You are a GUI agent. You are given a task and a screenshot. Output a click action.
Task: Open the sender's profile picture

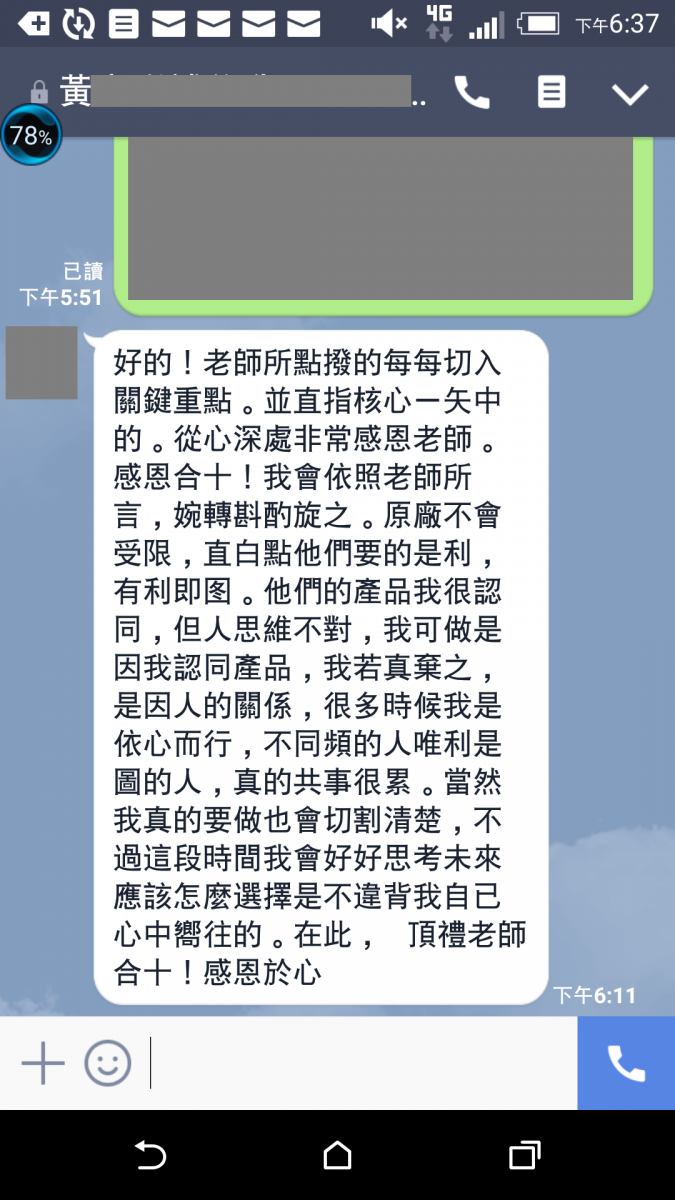pos(41,362)
